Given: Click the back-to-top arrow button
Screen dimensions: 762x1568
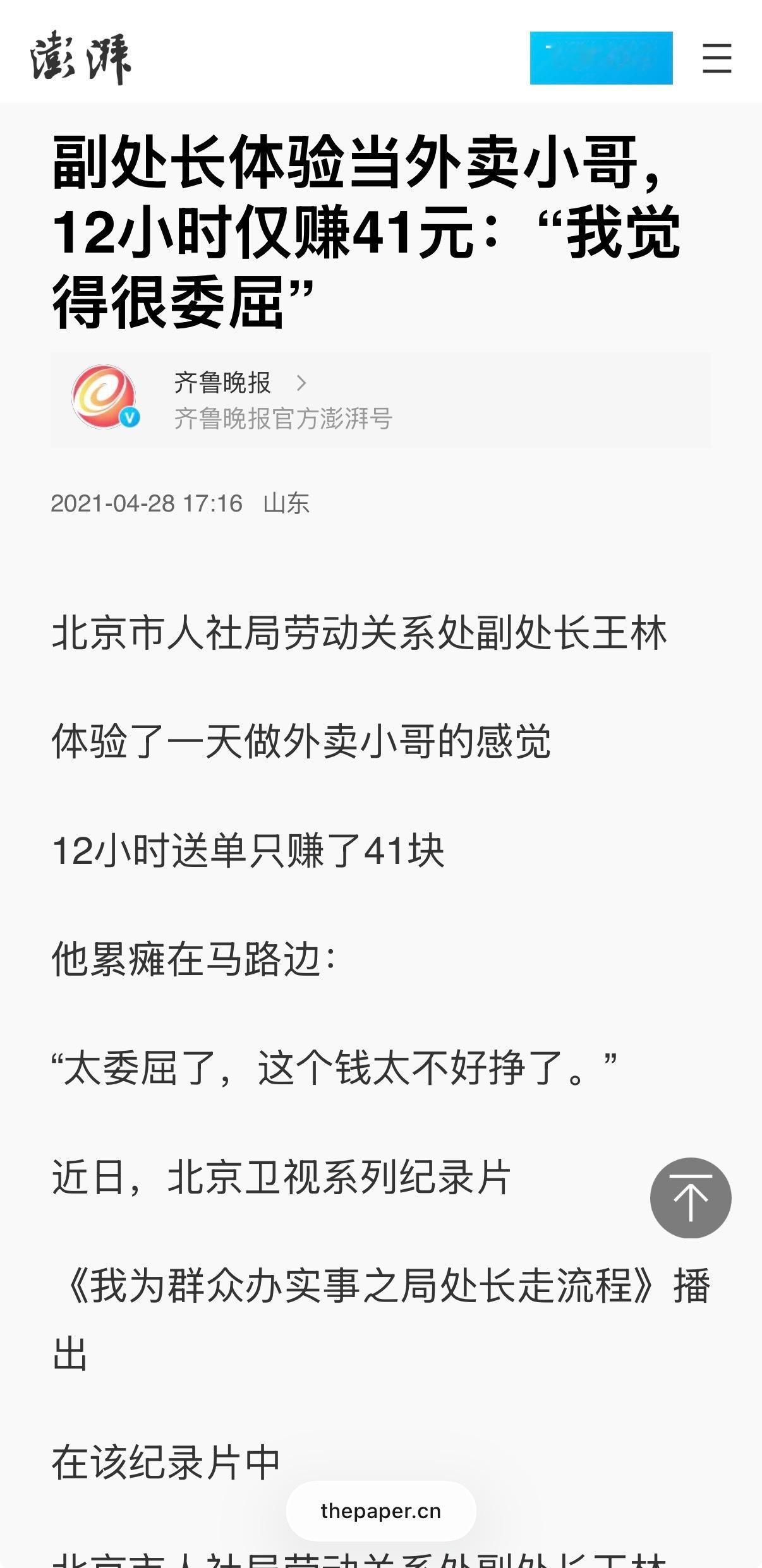Looking at the screenshot, I should click(692, 1197).
